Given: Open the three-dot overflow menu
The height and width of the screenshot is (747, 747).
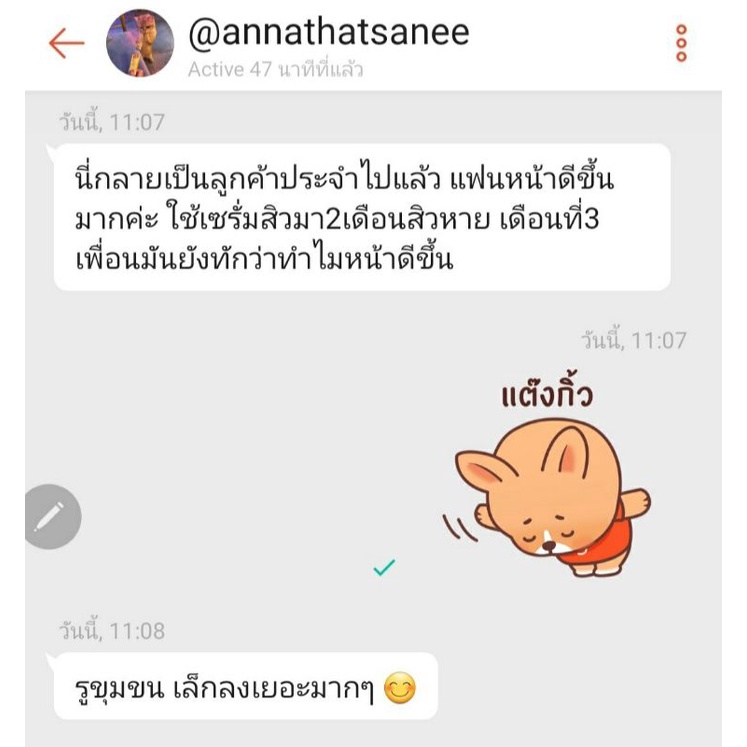Looking at the screenshot, I should click(x=681, y=43).
